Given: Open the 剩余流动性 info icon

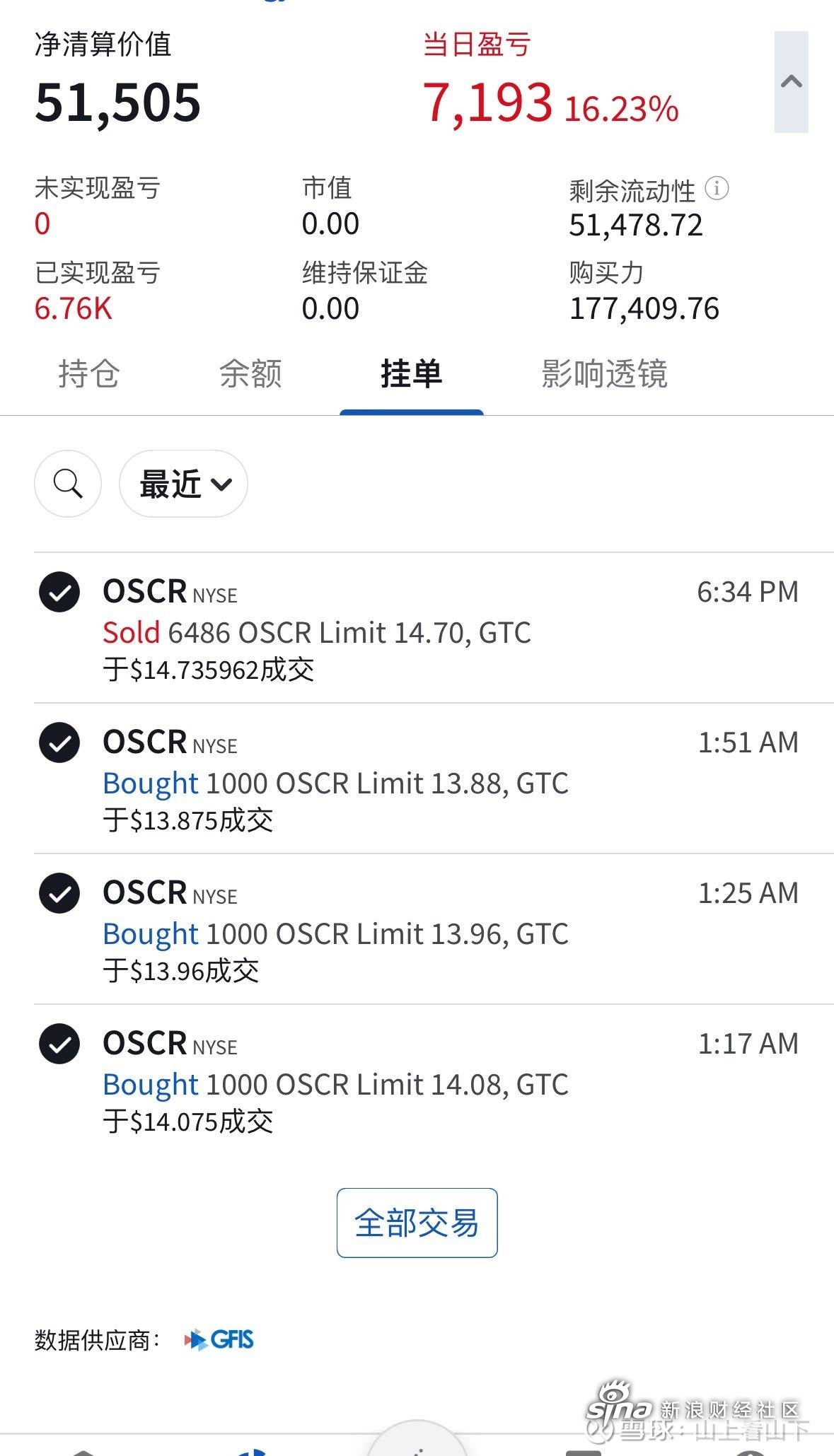Looking at the screenshot, I should click(x=717, y=189).
